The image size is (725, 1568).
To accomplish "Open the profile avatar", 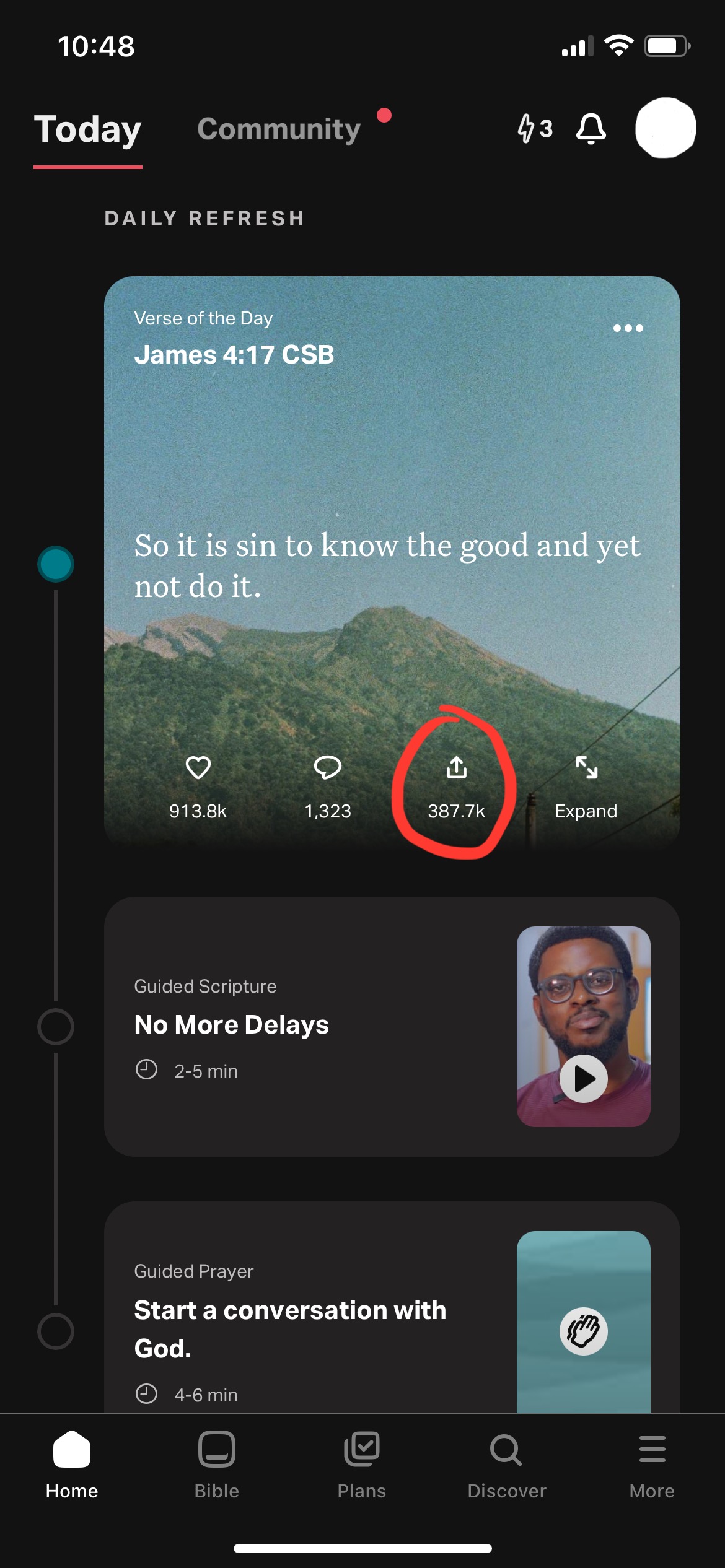I will click(666, 128).
